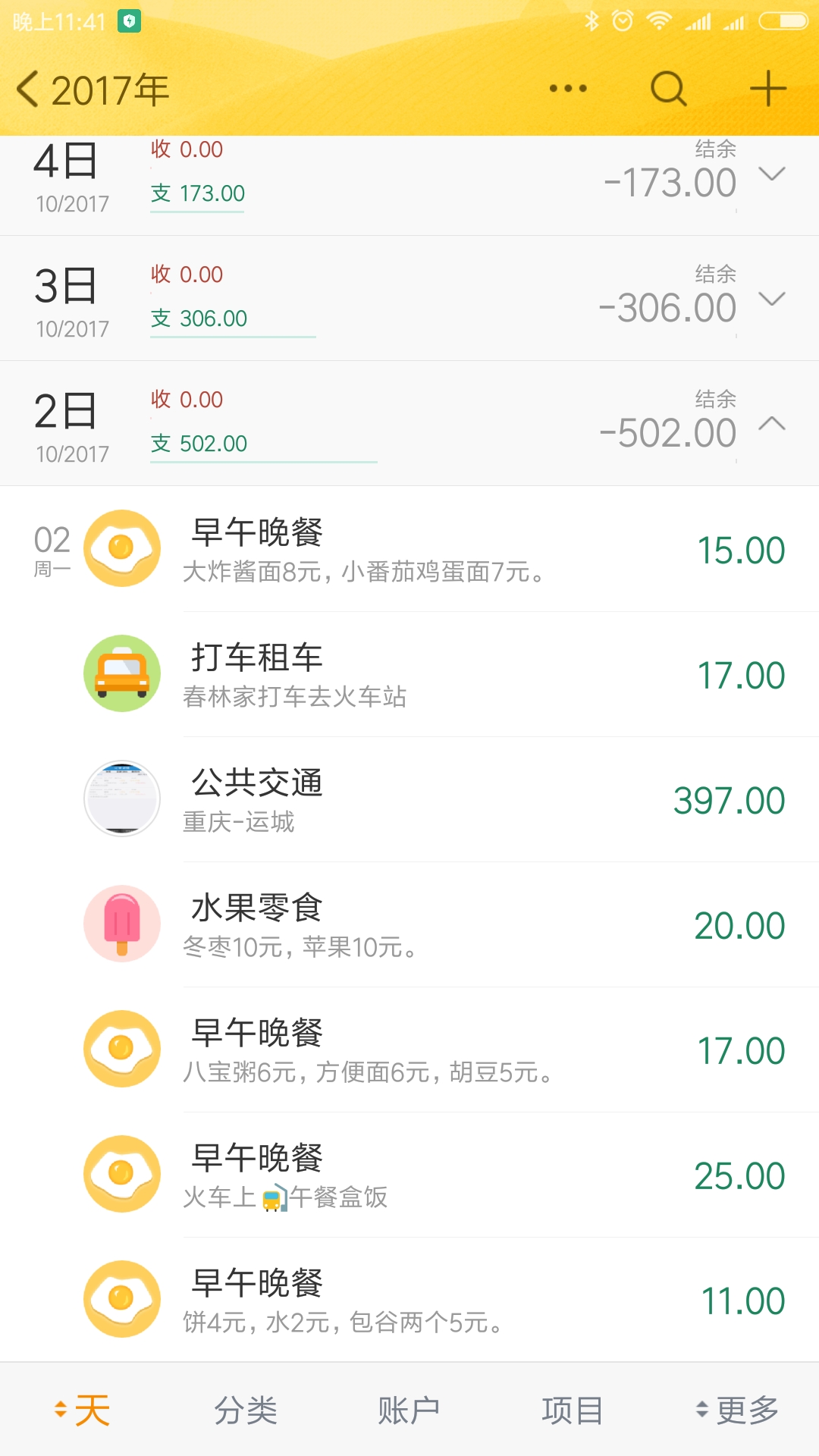Open the search magnifier
Image resolution: width=819 pixels, height=1456 pixels.
[668, 89]
